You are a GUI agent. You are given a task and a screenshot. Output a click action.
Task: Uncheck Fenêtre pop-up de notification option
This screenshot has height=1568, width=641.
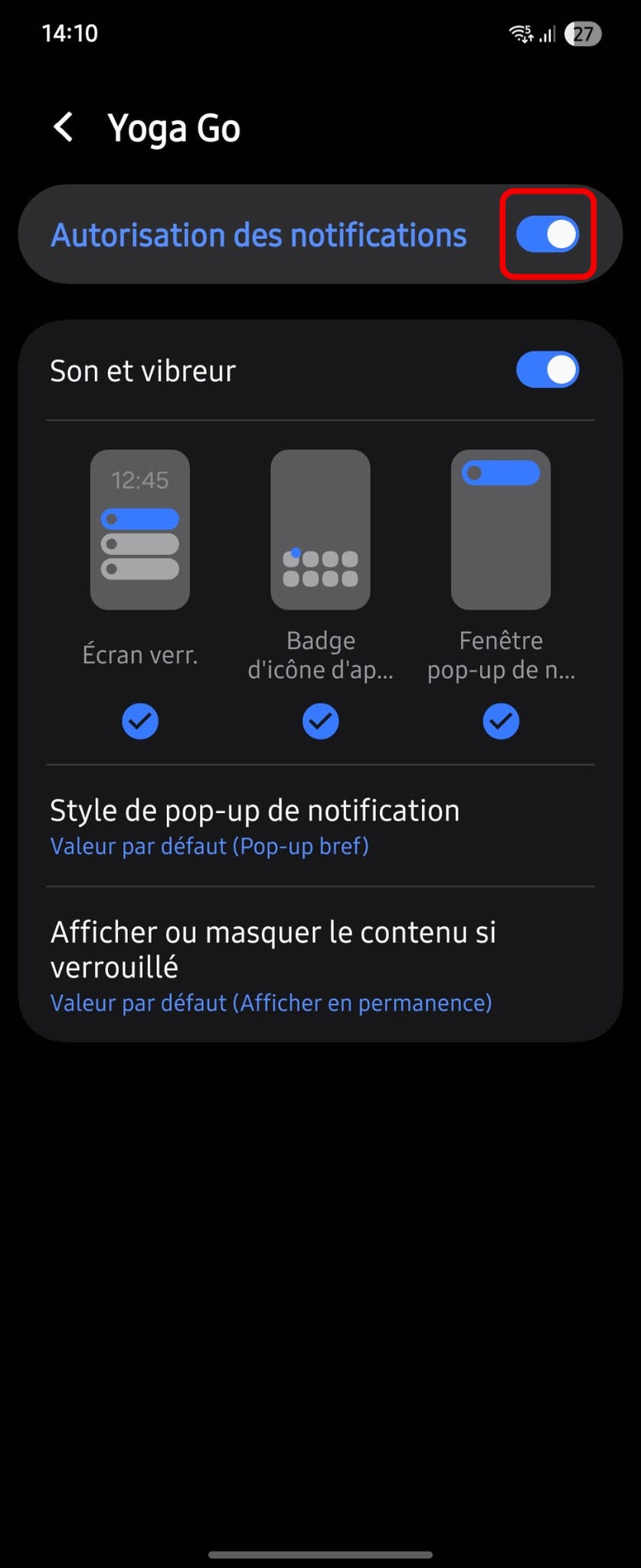(501, 721)
